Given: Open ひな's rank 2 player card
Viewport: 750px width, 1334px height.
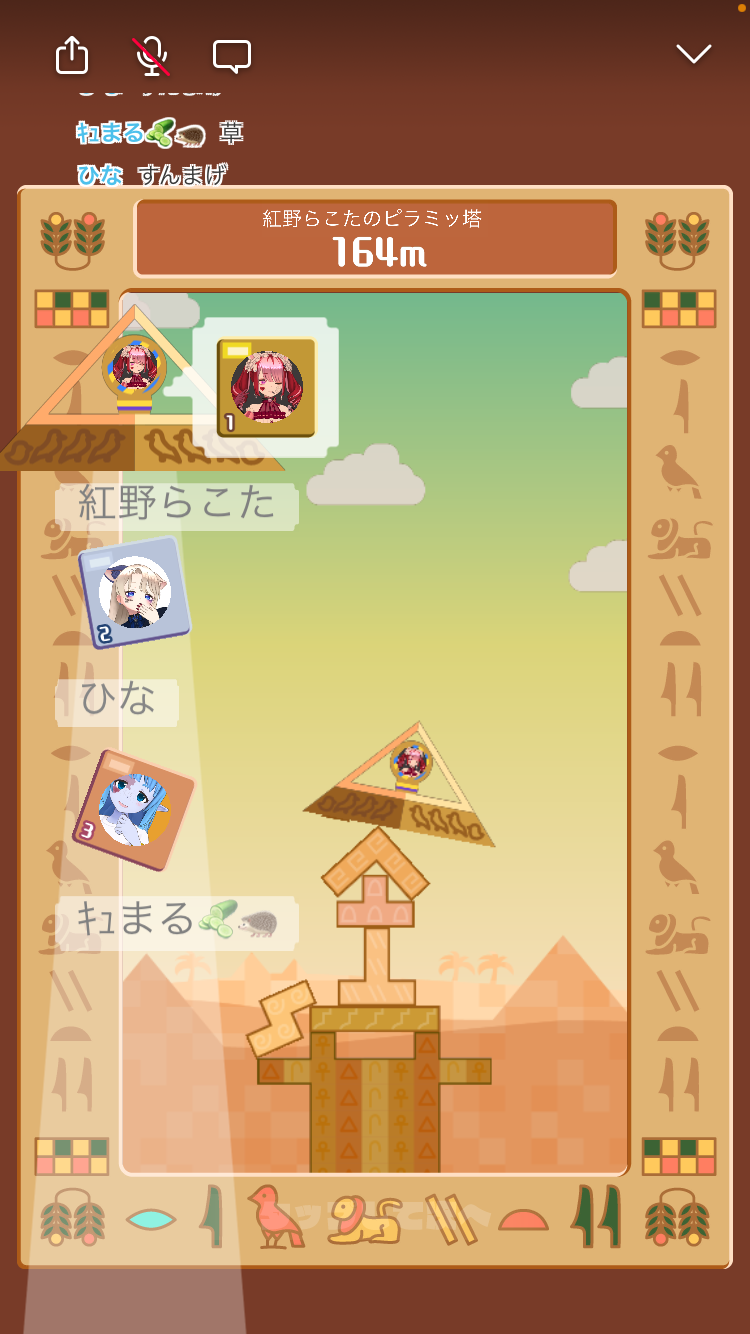Looking at the screenshot, I should point(134,592).
